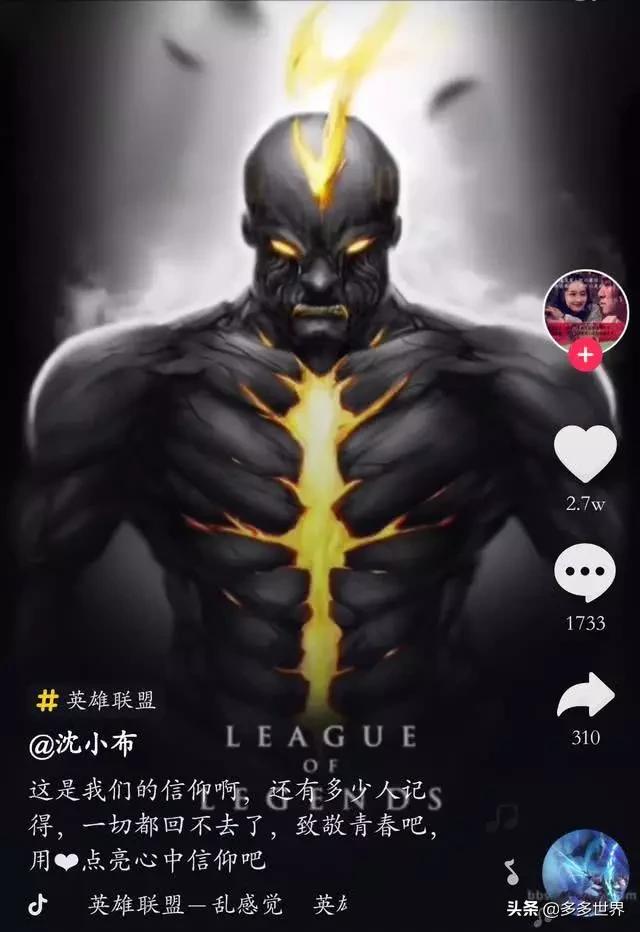Screen dimensions: 640x932
Task: Like this video with the heart
Action: [585, 454]
